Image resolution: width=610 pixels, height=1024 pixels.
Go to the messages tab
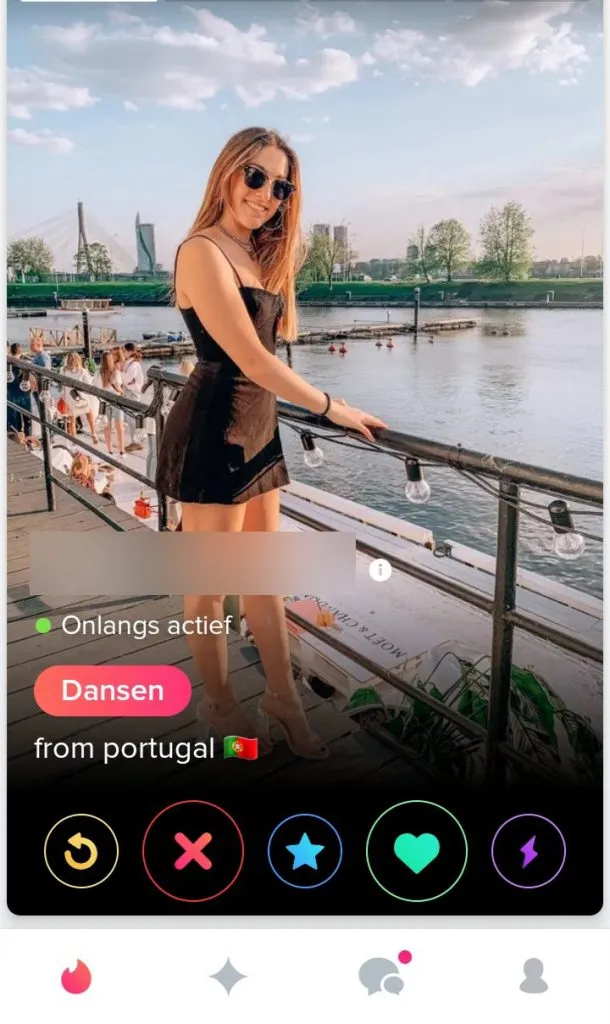(x=381, y=976)
